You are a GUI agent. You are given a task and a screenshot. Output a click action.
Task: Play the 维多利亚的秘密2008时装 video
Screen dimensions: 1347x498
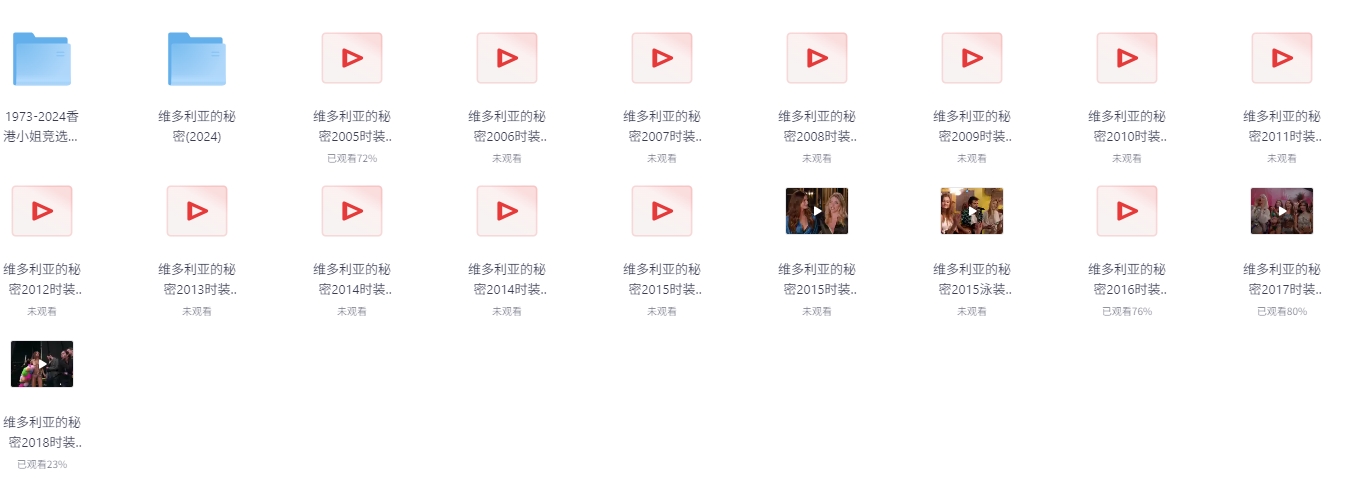point(817,58)
